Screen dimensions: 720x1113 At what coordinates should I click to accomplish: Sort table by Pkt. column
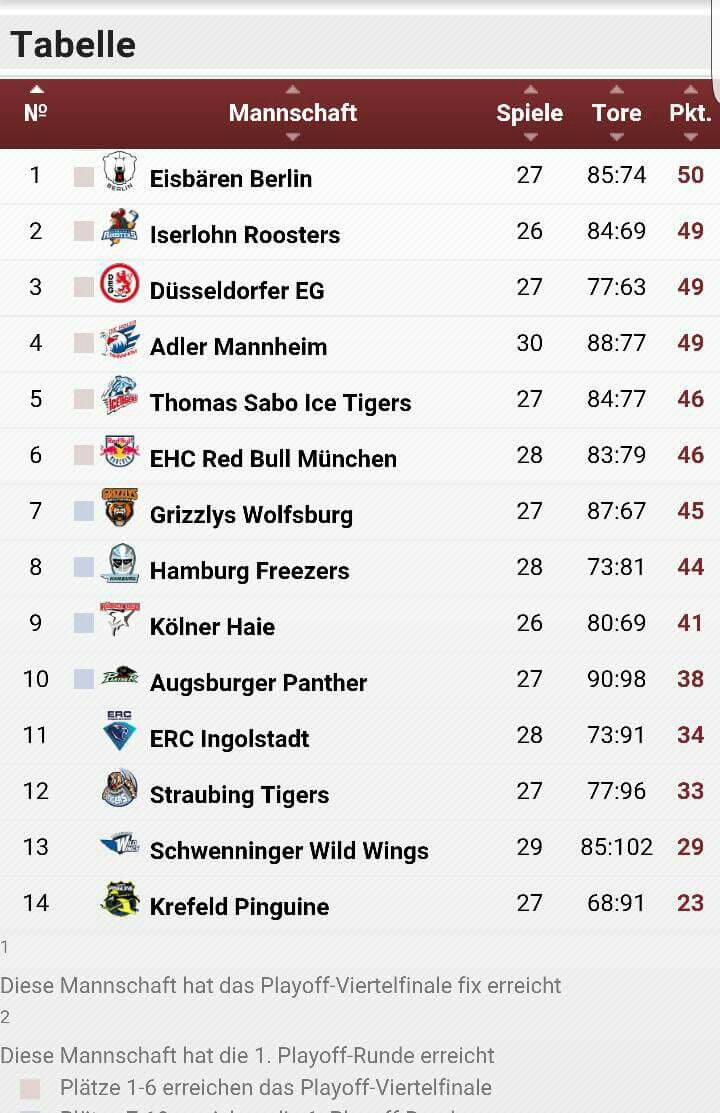point(690,113)
